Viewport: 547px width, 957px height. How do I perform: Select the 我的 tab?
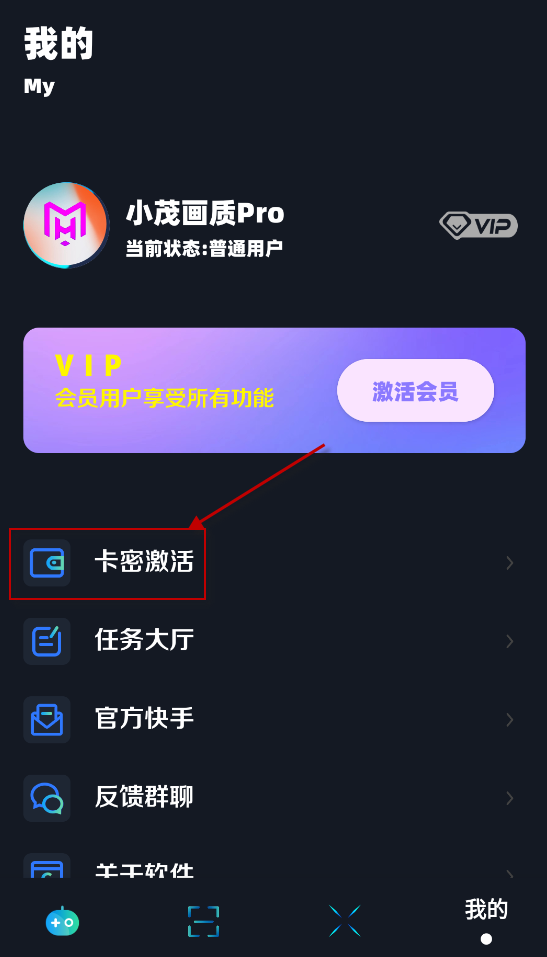click(486, 920)
